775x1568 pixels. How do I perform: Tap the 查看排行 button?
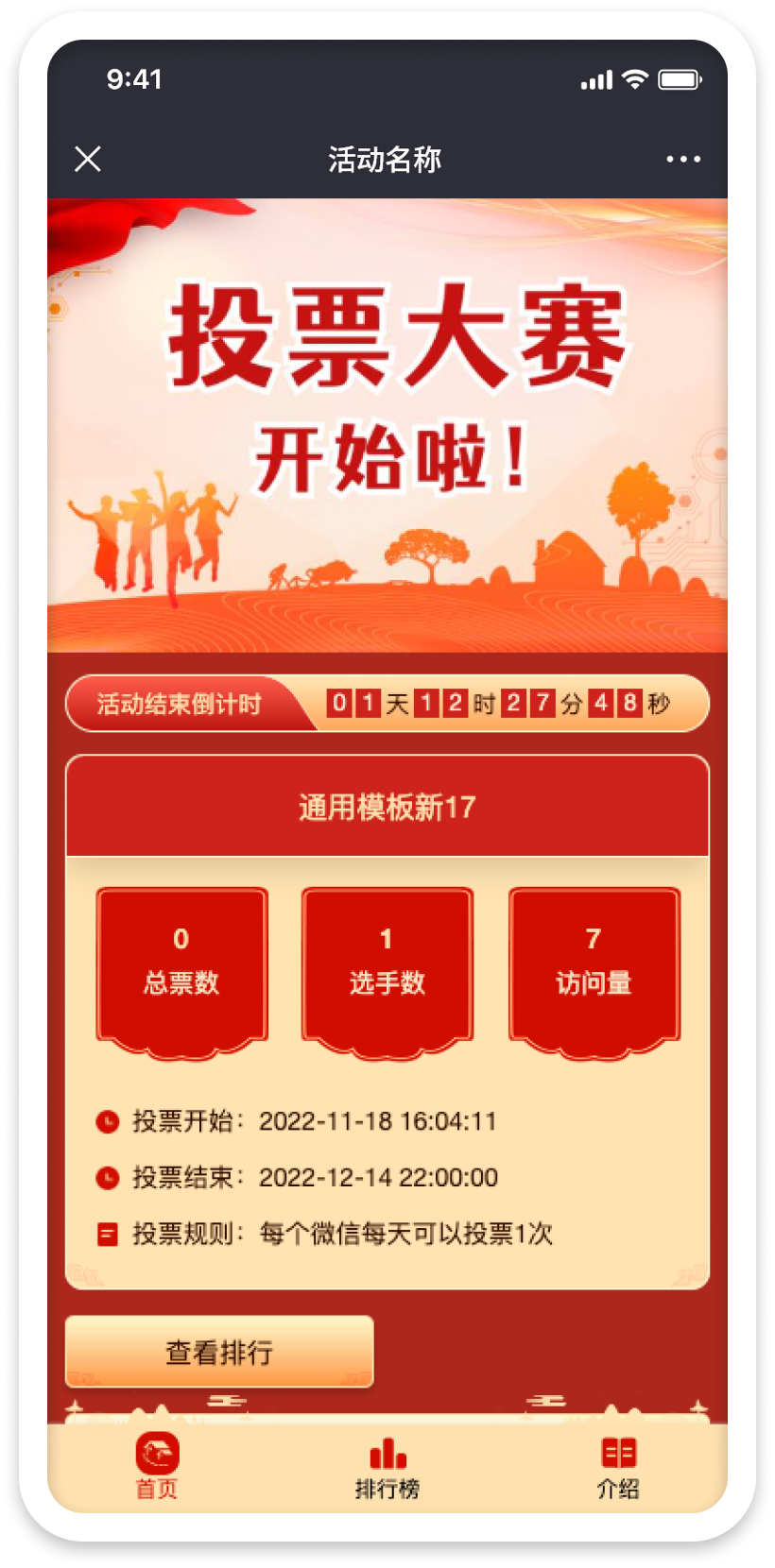[x=219, y=1352]
